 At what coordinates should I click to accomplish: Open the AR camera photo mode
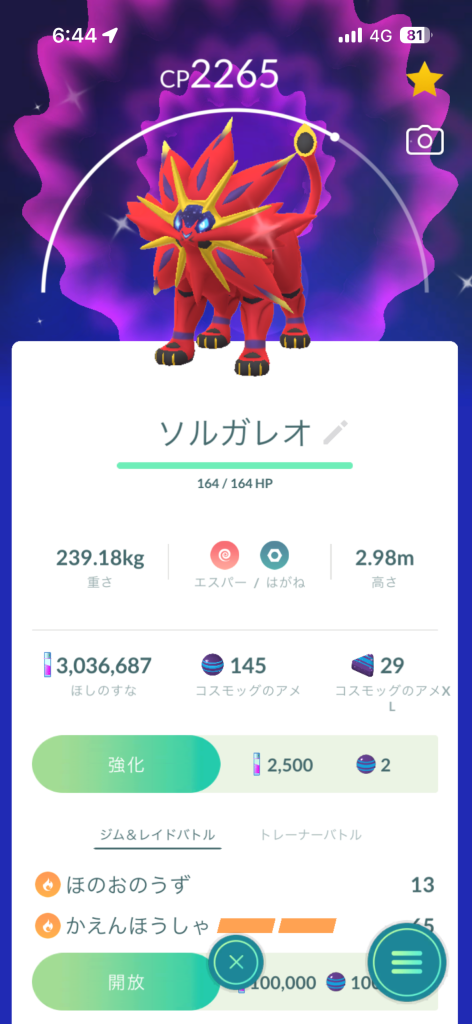point(425,140)
